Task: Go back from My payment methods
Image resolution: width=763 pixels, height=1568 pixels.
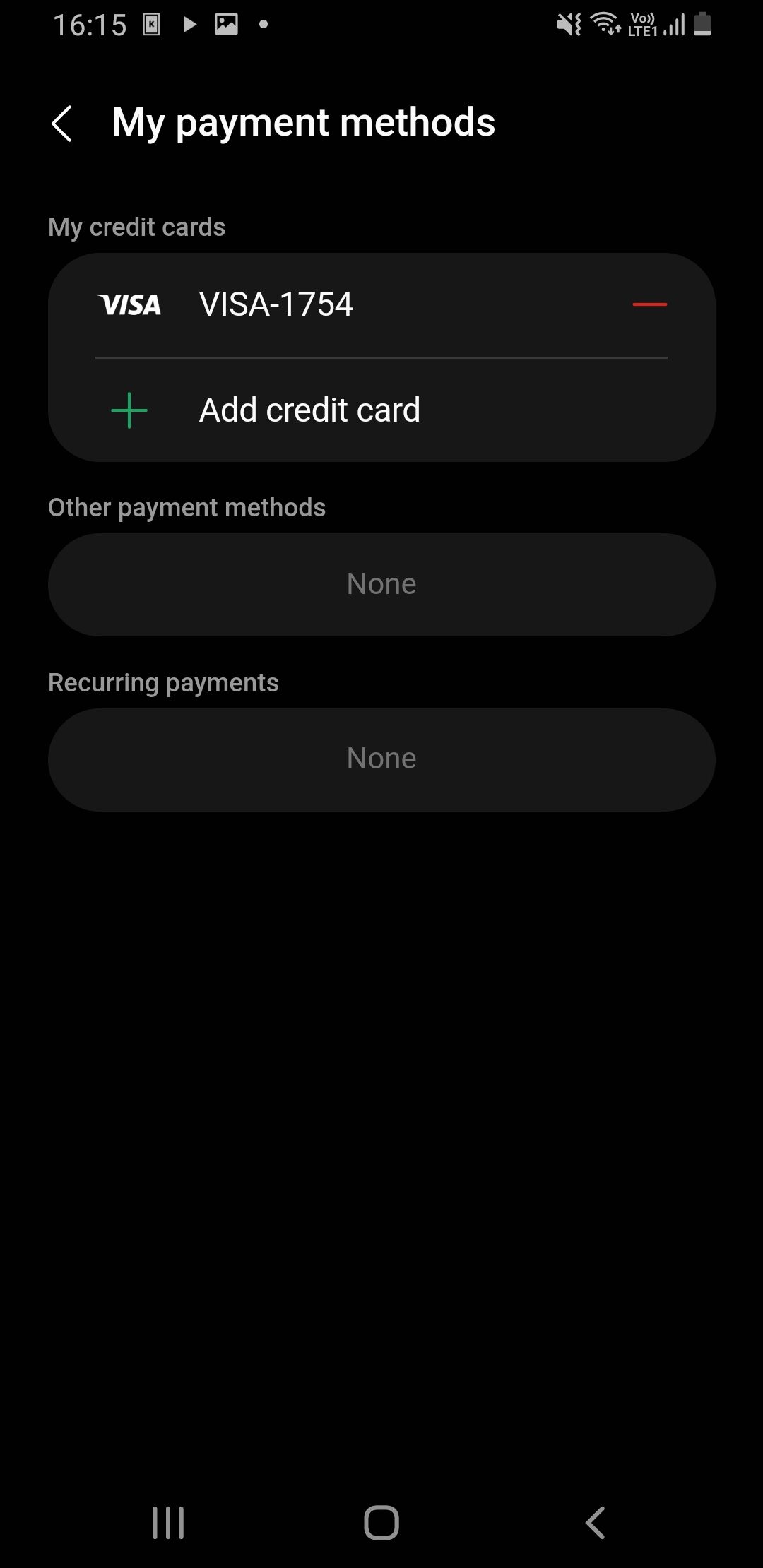Action: 62,124
